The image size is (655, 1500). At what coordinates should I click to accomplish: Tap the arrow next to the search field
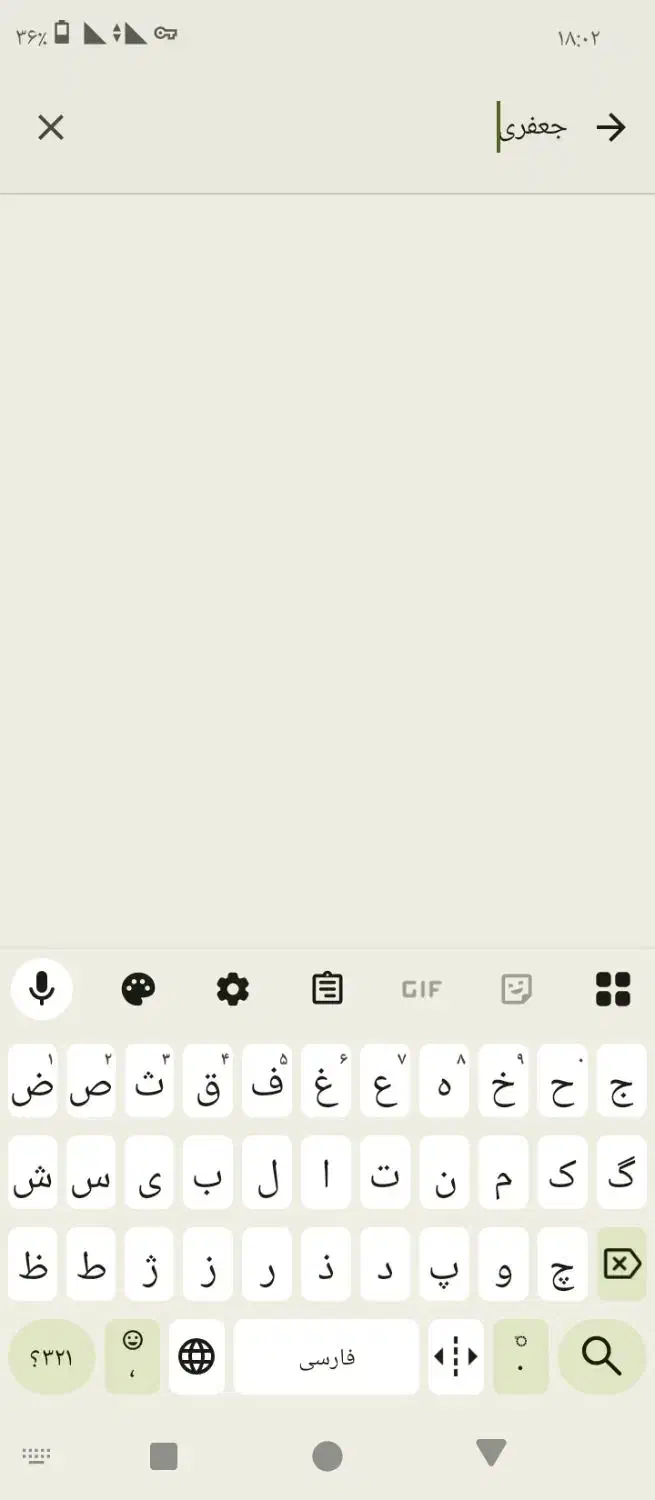pos(610,127)
